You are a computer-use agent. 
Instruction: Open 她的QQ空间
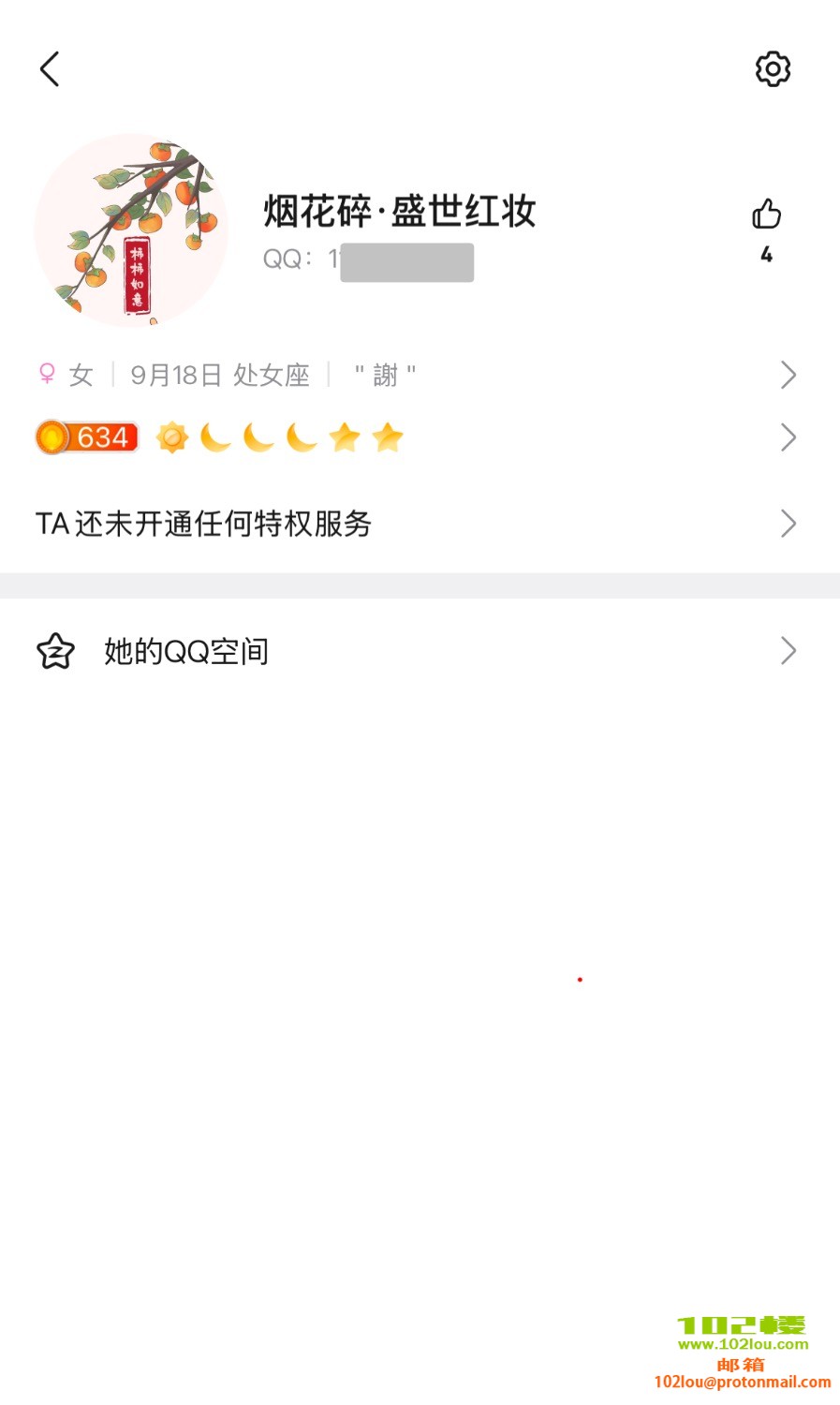[x=417, y=651]
